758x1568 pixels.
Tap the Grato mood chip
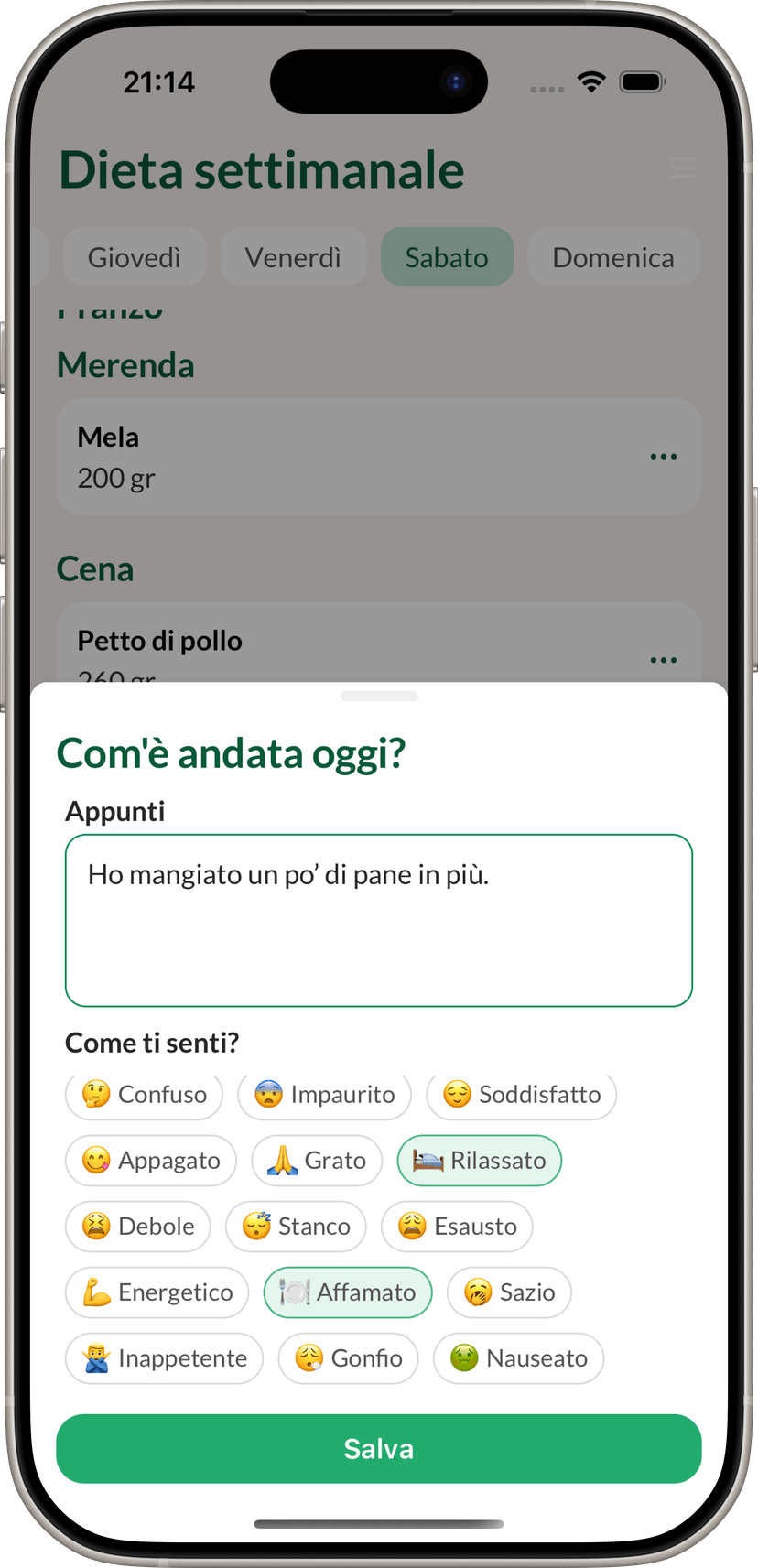point(317,1161)
